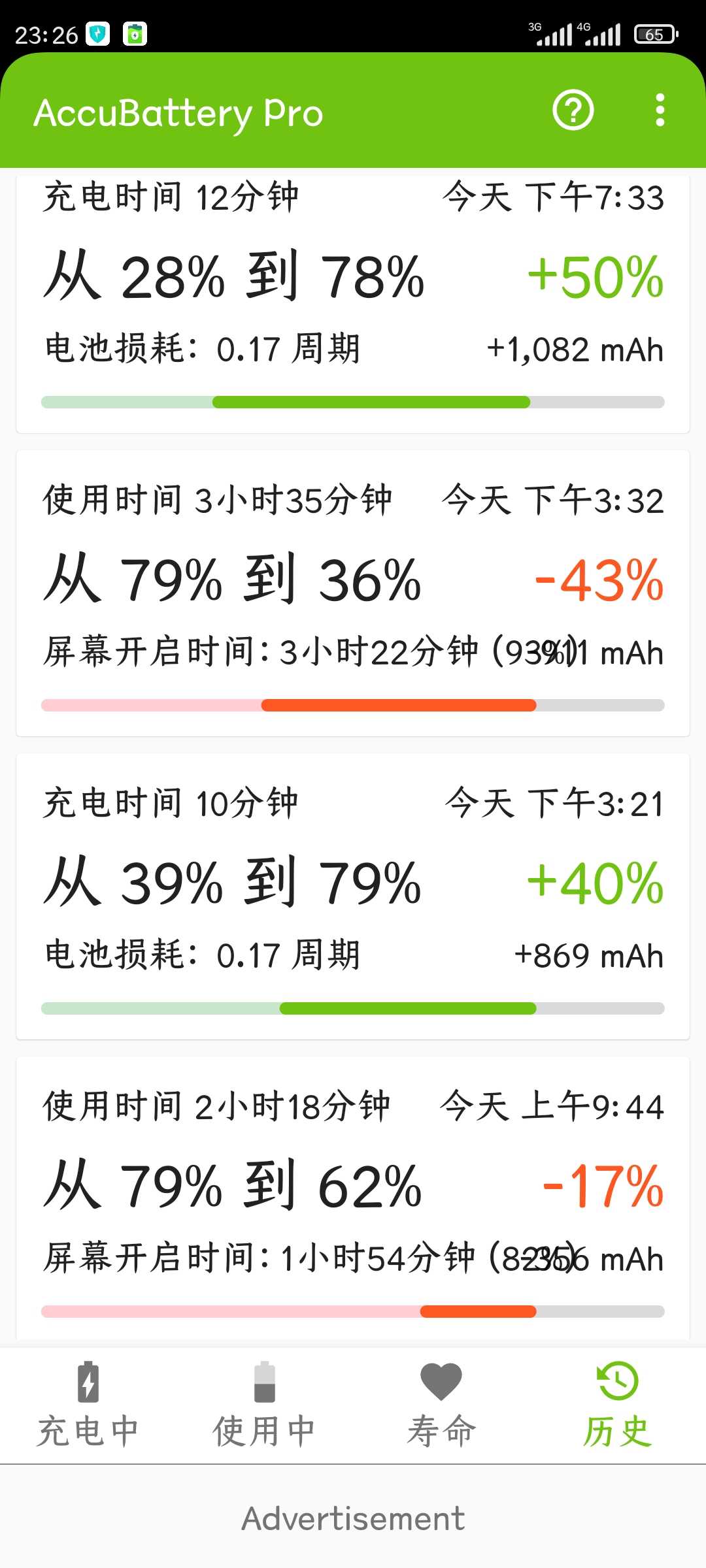Open the charging session from 39% to 79%

pyautogui.click(x=353, y=896)
